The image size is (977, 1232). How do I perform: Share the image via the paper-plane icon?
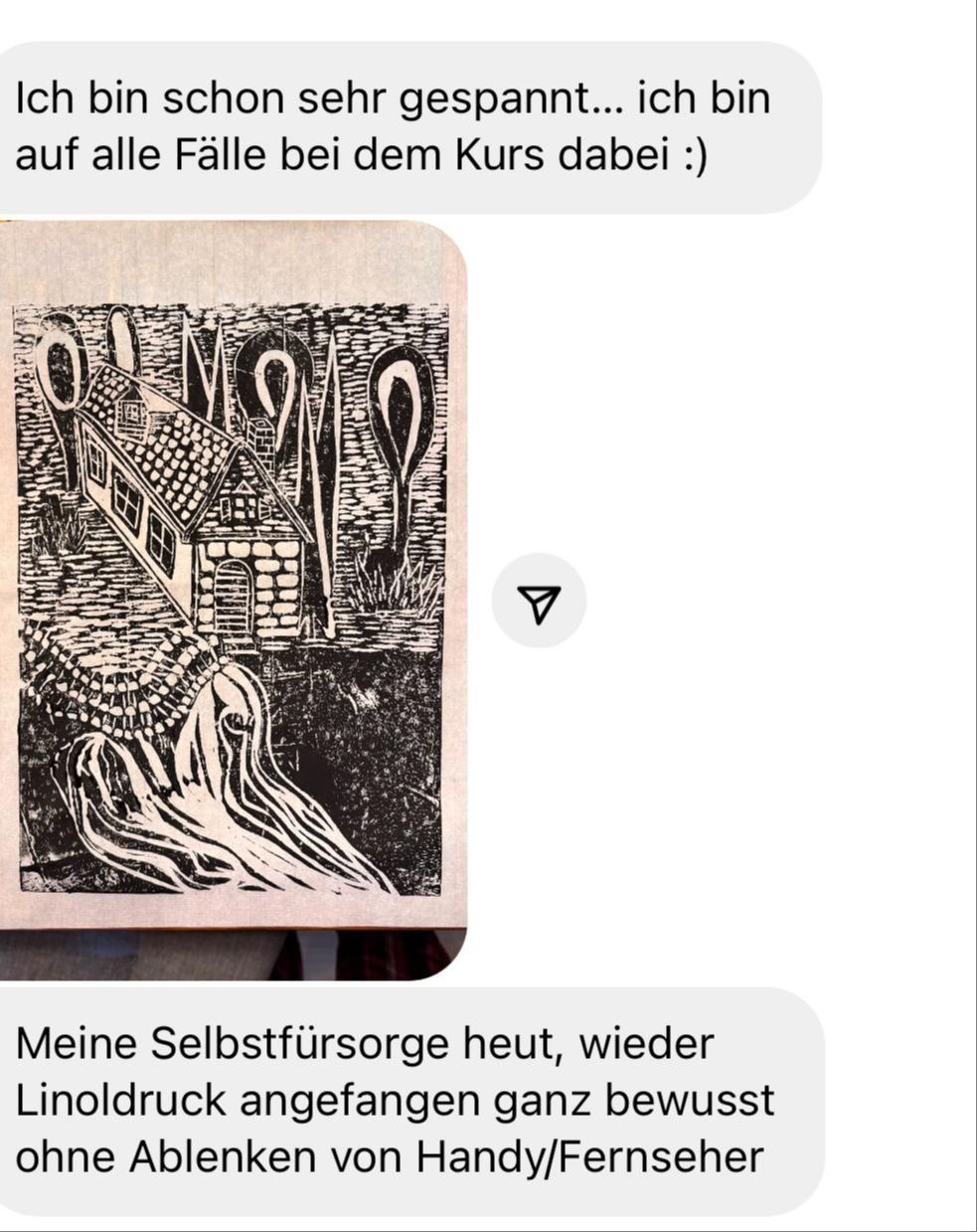point(539,602)
